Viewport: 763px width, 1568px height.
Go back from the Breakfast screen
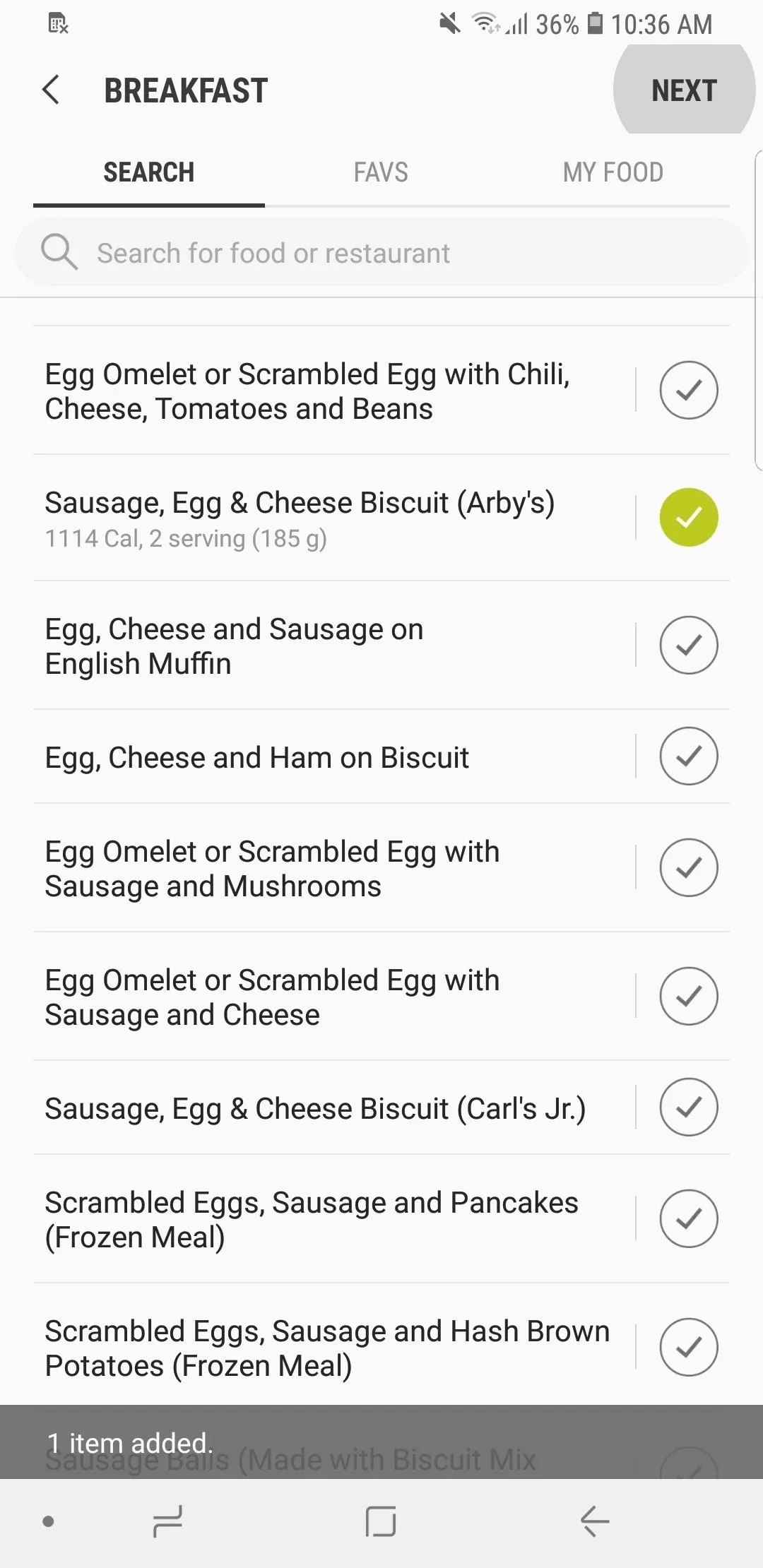click(51, 90)
